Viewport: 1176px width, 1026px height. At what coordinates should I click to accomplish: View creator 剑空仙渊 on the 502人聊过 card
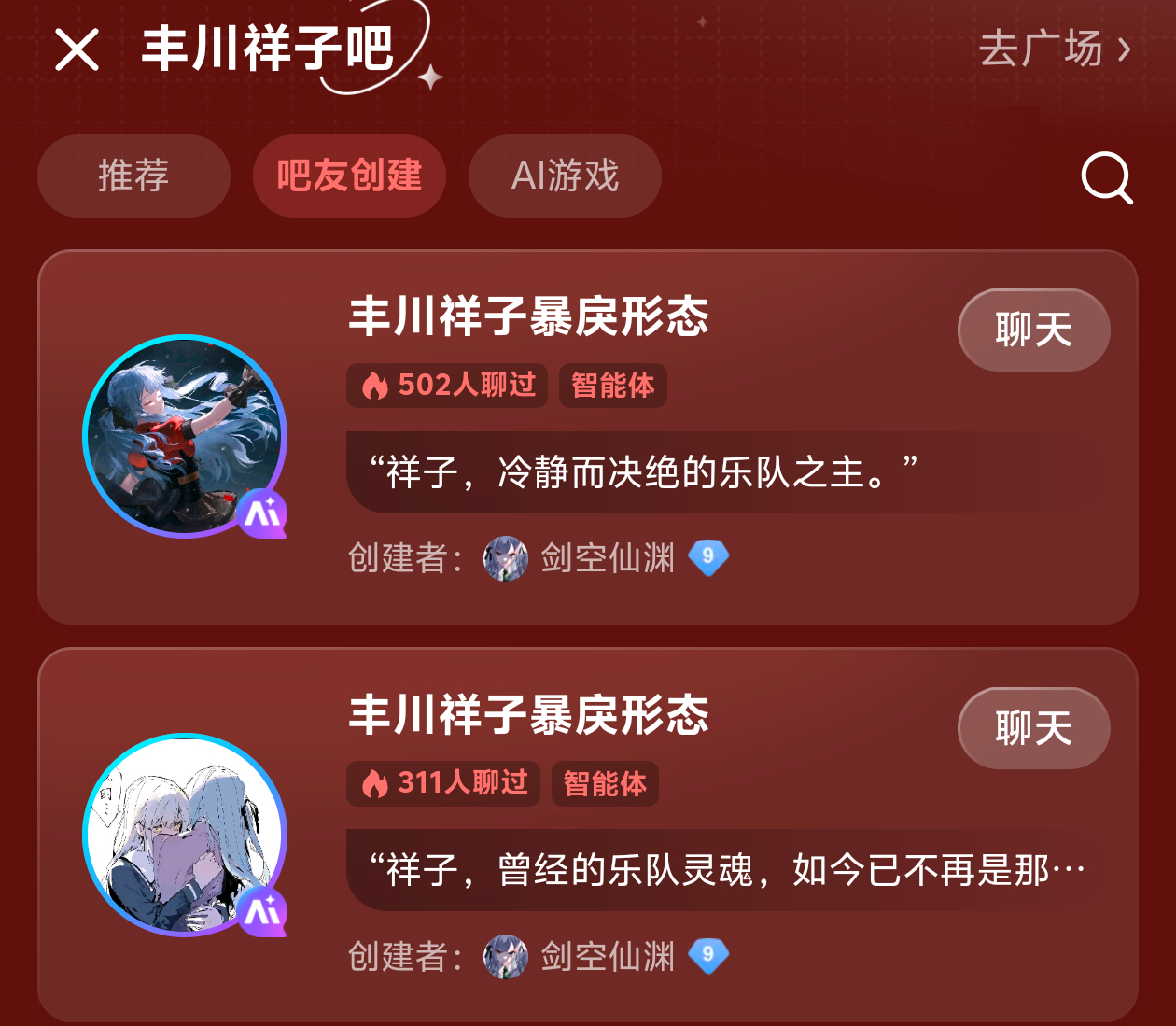[607, 558]
